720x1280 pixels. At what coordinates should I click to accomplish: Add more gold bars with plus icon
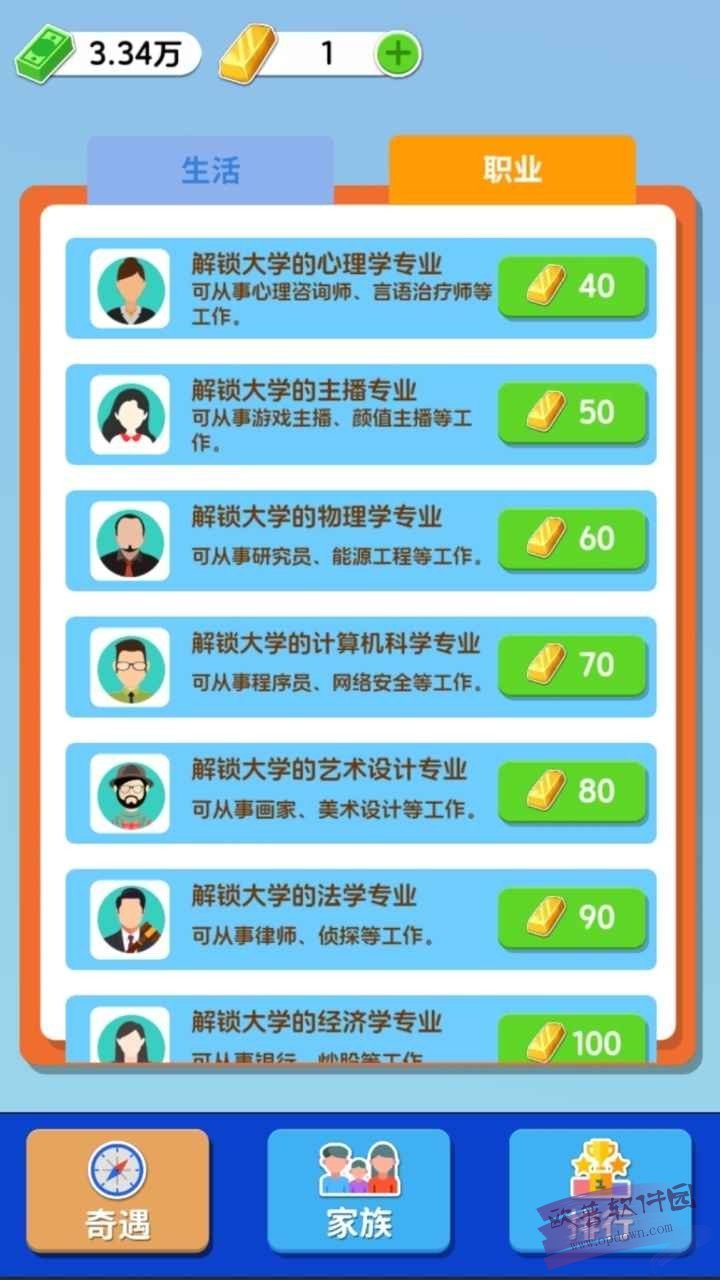click(398, 54)
